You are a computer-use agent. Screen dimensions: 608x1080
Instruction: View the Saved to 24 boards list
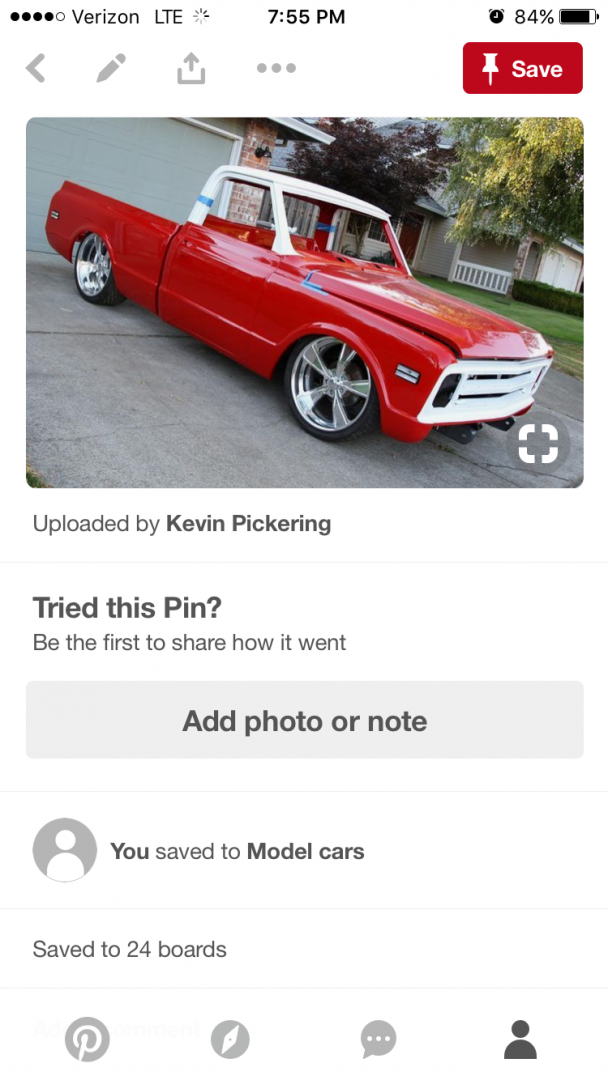coord(130,949)
